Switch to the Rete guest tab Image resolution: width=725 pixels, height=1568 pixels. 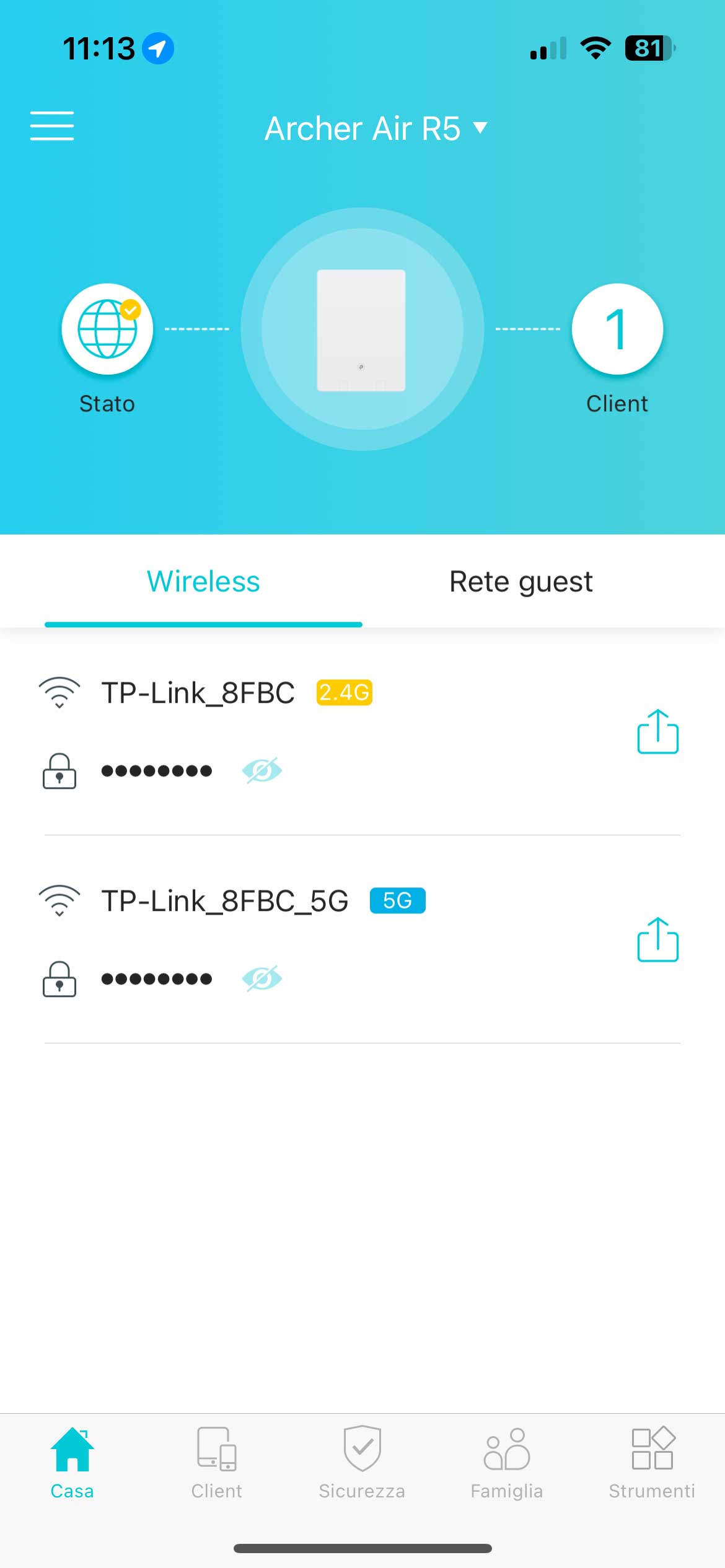[521, 581]
